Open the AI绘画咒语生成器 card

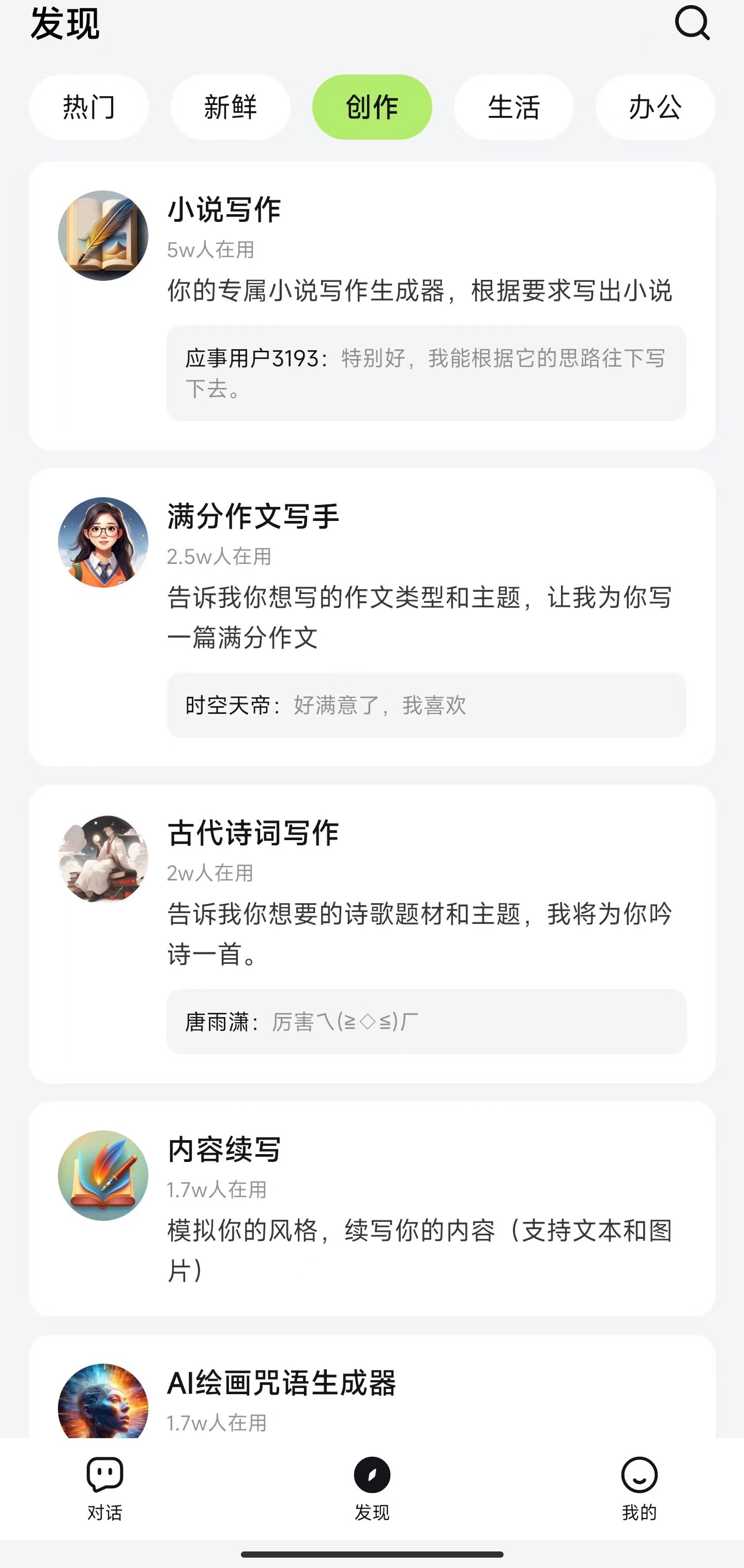(x=372, y=1394)
